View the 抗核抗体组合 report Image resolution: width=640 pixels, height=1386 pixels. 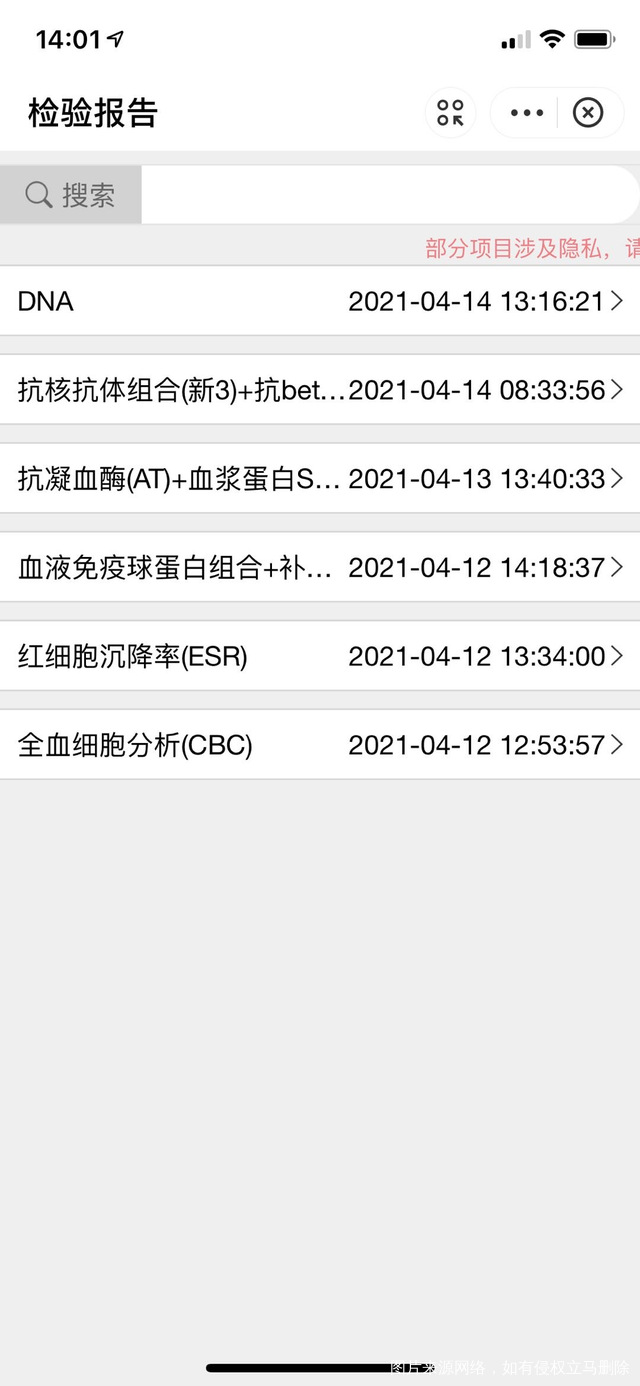(320, 390)
